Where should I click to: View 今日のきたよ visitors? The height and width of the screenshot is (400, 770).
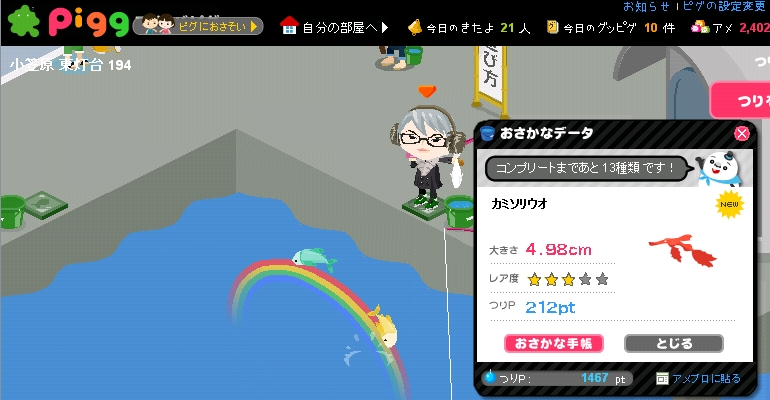coord(468,27)
